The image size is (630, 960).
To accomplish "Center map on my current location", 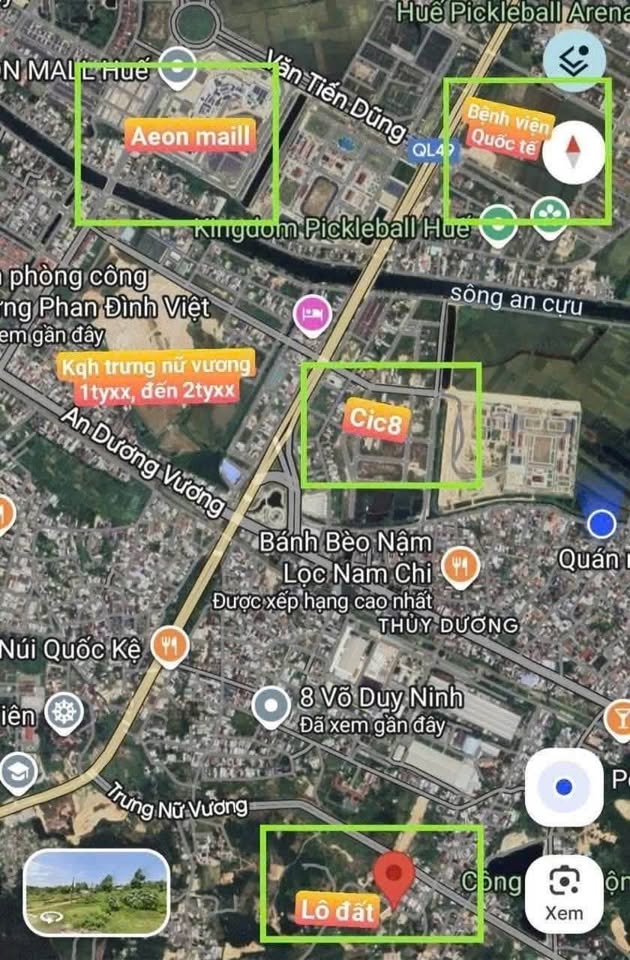I will point(564,787).
